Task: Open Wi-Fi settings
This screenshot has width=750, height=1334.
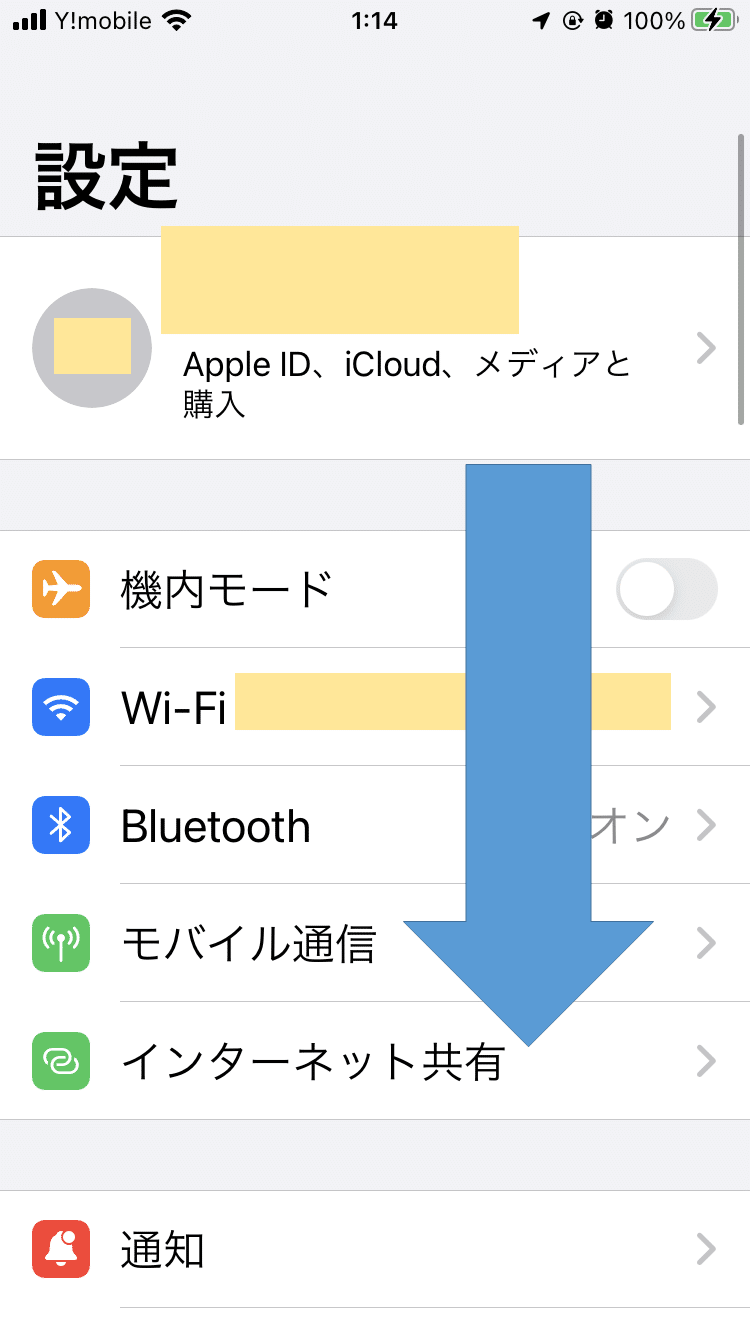Action: point(375,707)
